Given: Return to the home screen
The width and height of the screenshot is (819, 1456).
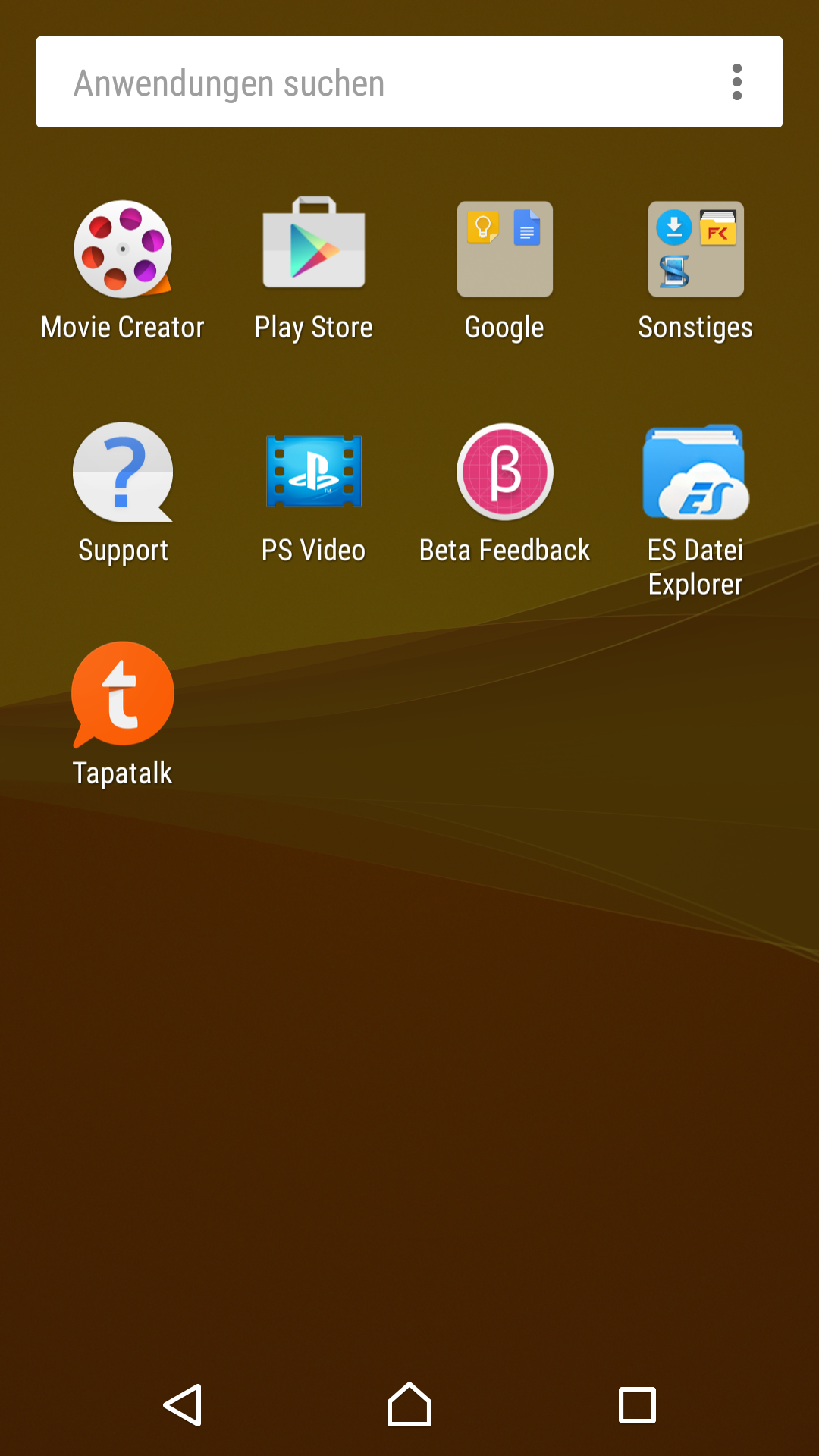Looking at the screenshot, I should [x=409, y=1405].
